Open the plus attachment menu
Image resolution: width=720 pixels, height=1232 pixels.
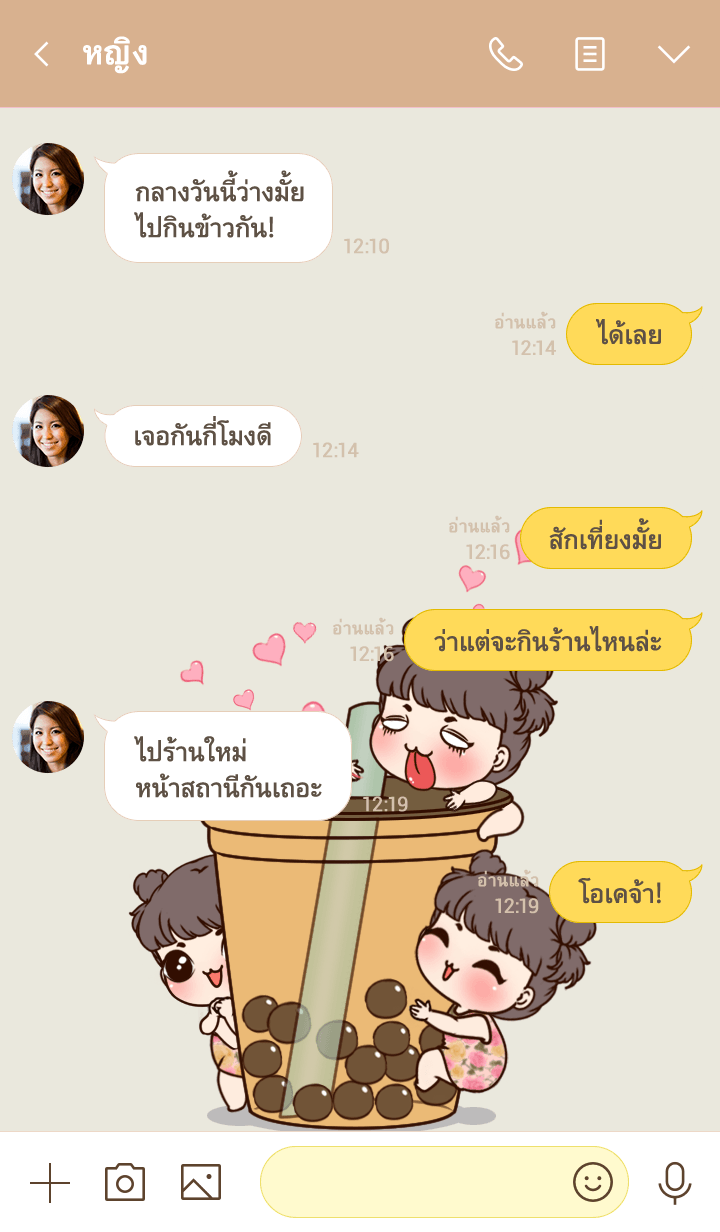tap(50, 1183)
